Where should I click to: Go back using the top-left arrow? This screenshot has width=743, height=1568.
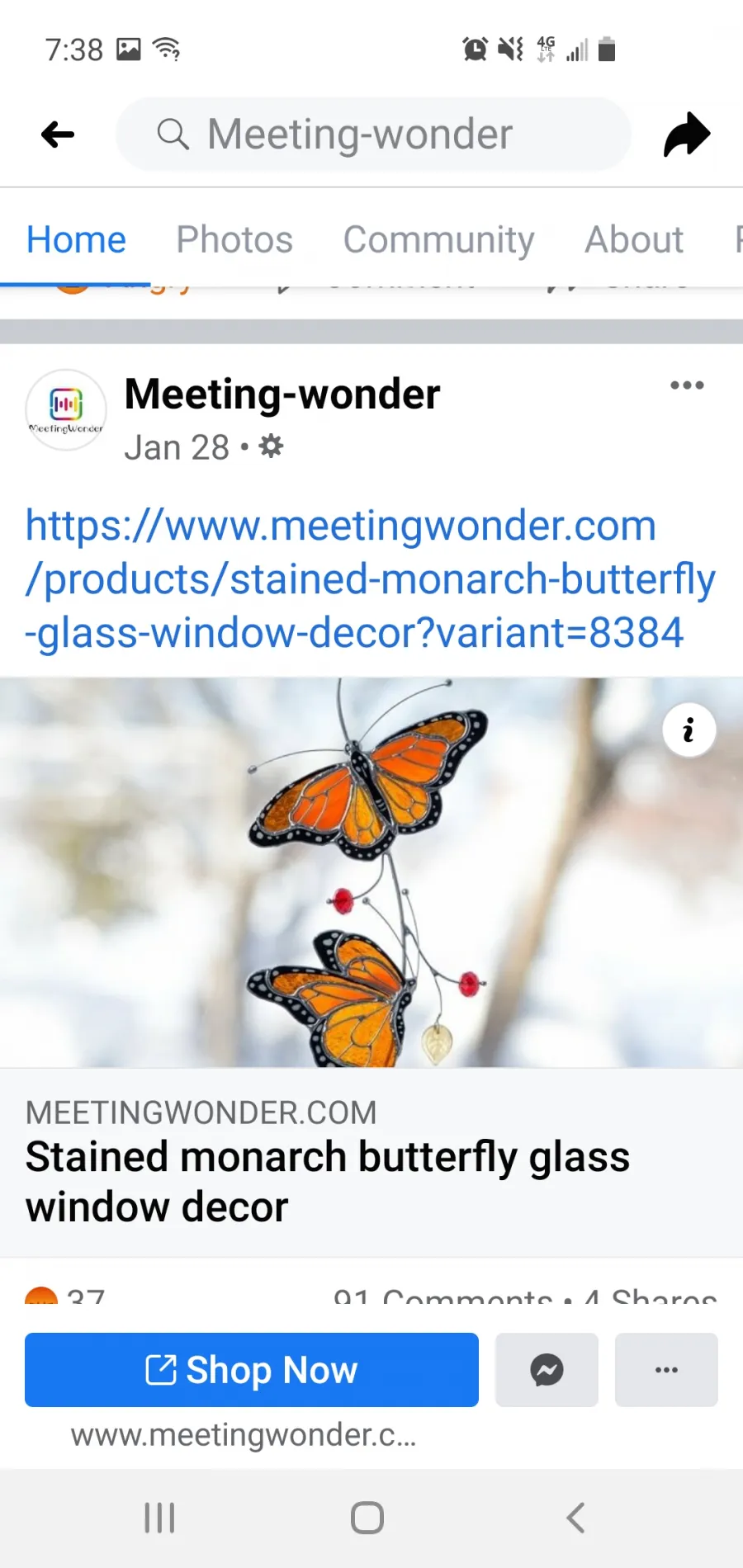click(x=58, y=134)
